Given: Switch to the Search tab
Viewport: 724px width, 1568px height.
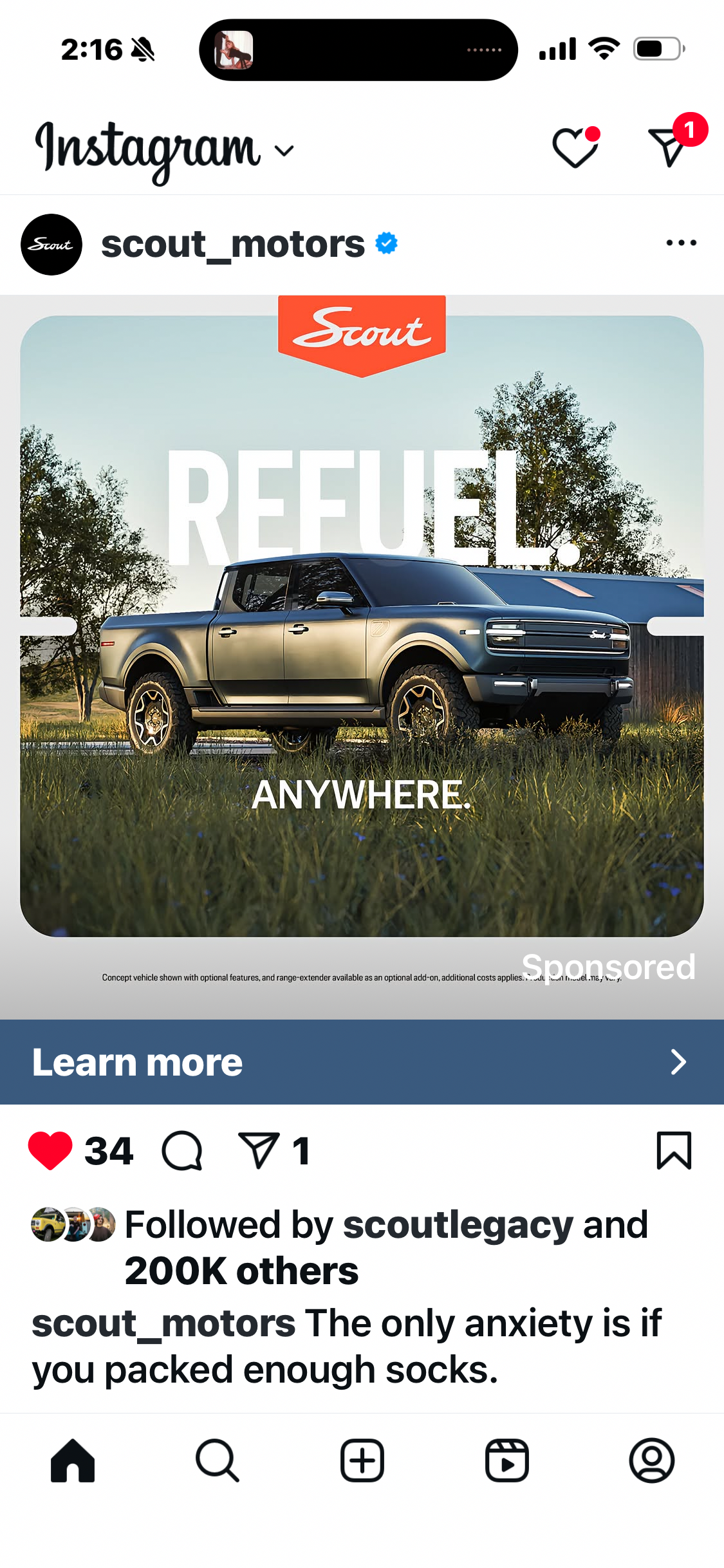Looking at the screenshot, I should [218, 1461].
